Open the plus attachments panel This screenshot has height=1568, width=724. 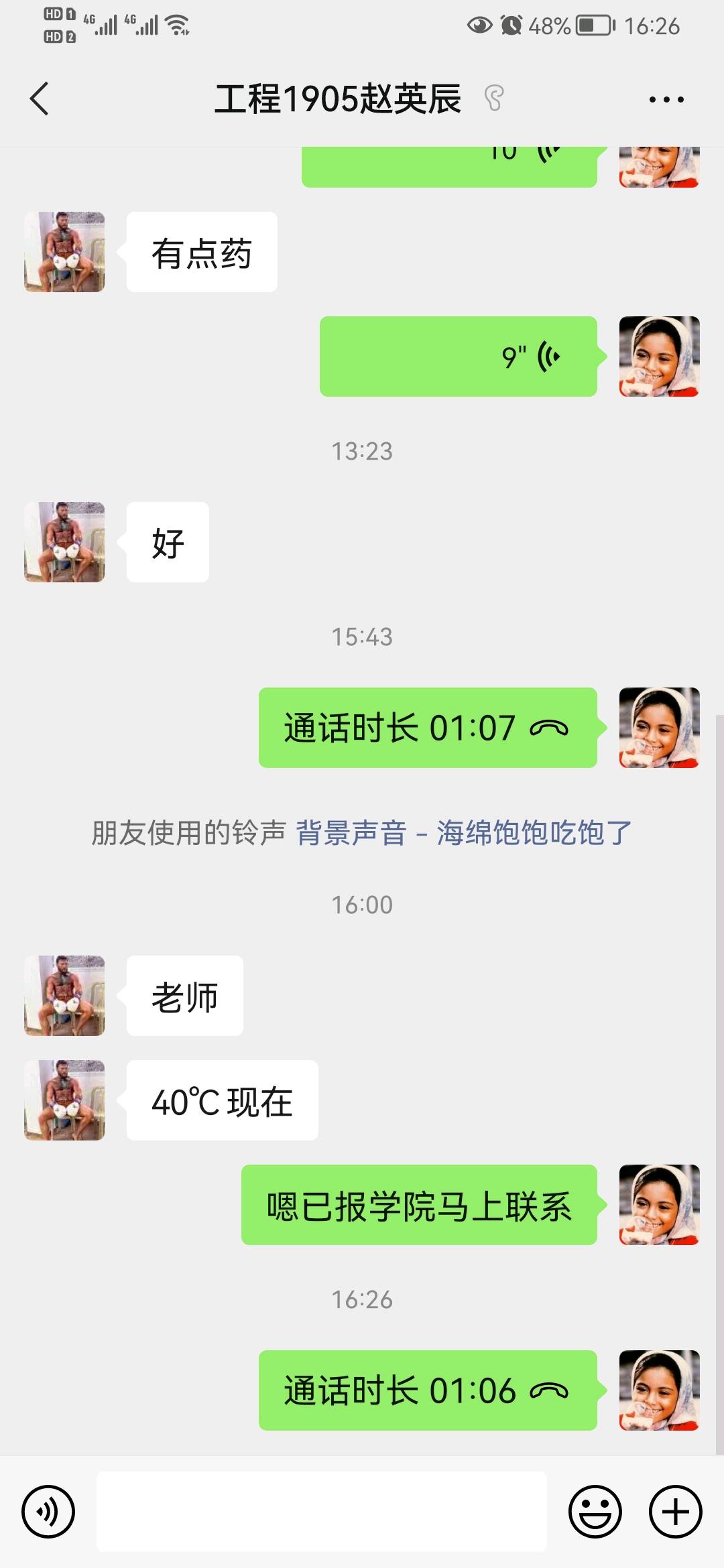pos(675,1512)
